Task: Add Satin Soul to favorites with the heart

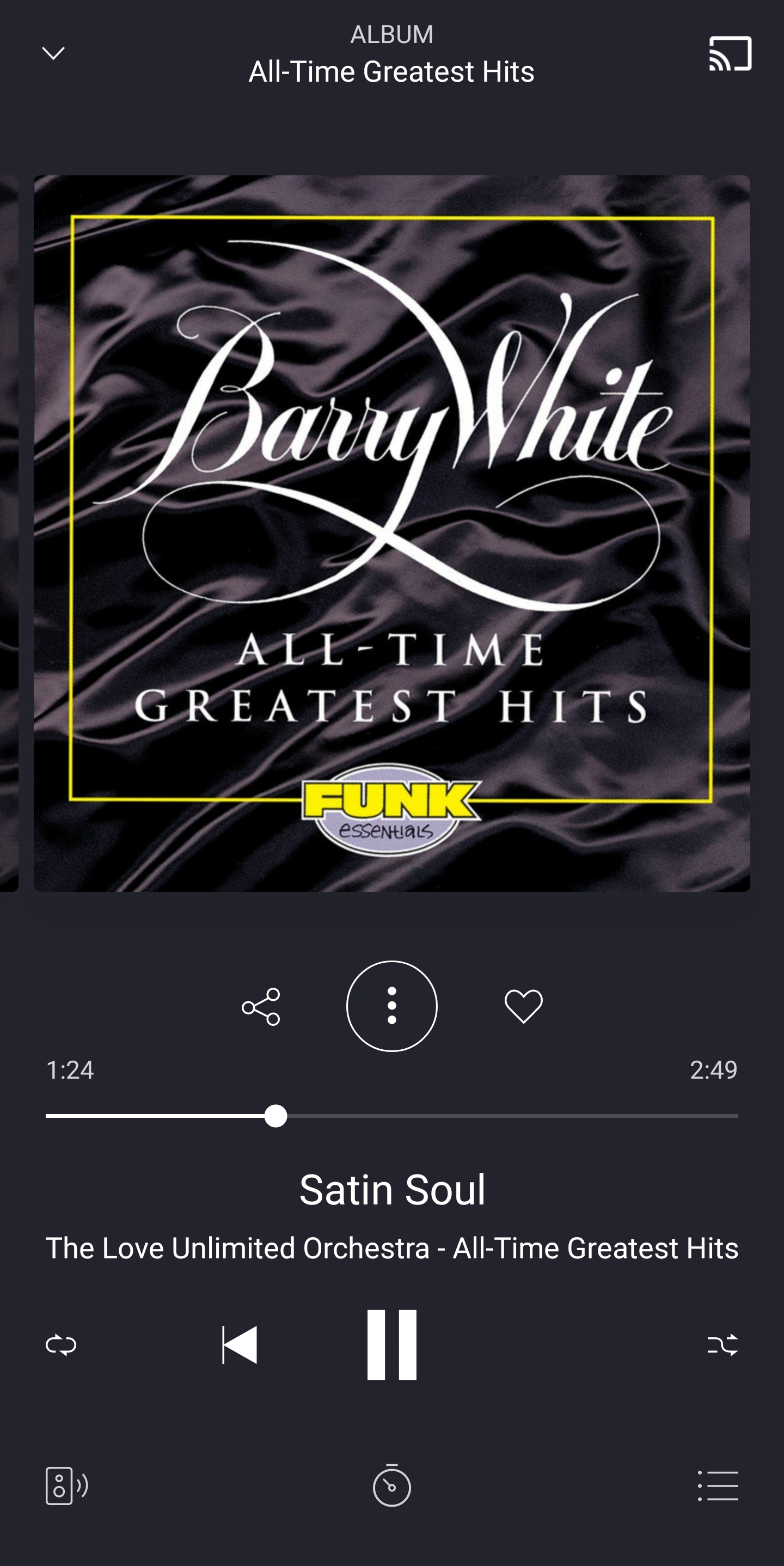Action: (523, 1006)
